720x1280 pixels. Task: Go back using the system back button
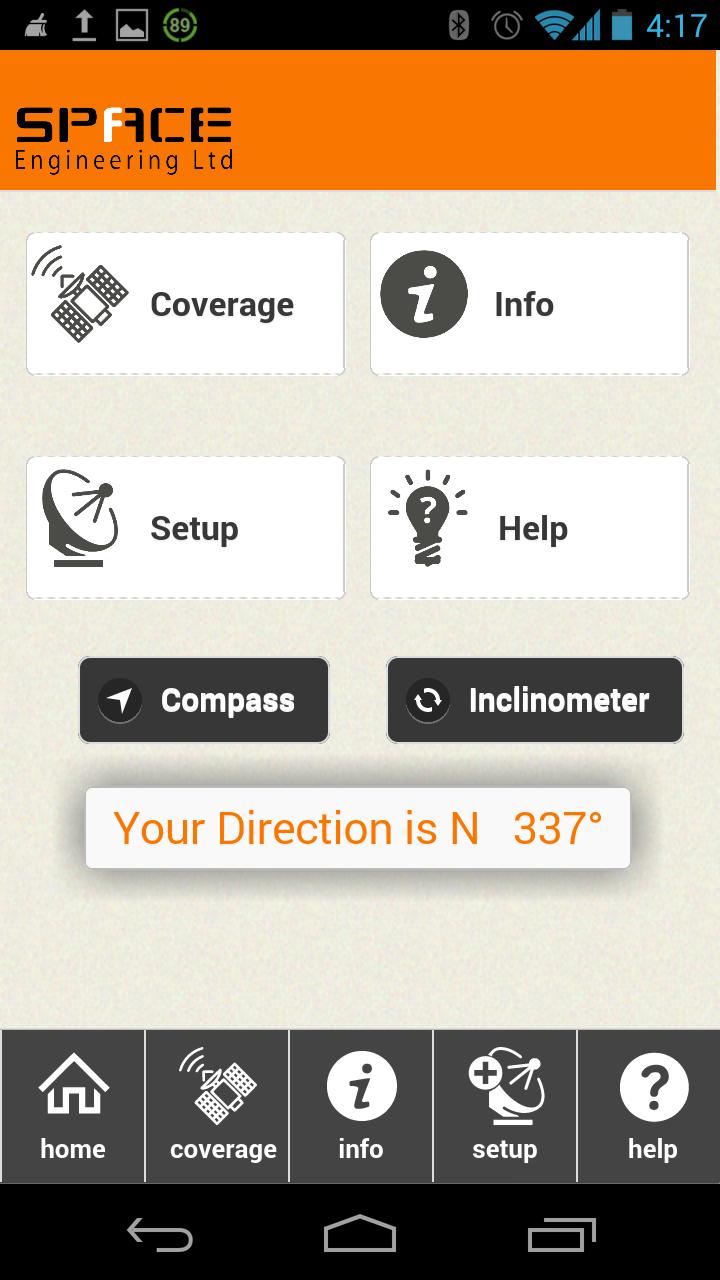pos(160,1233)
